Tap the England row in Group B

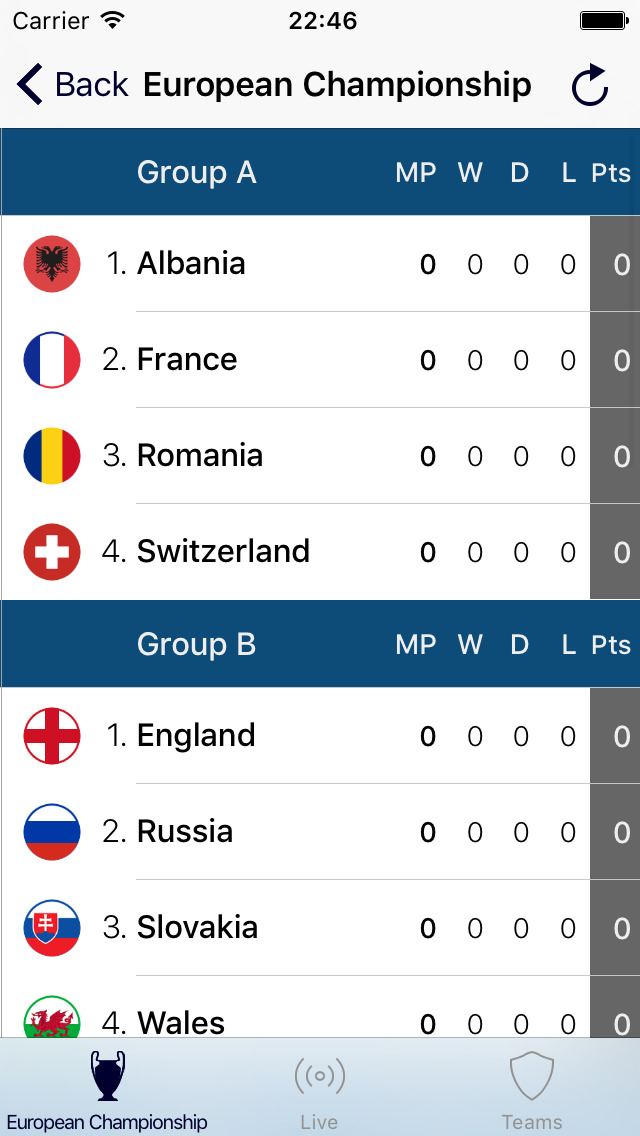click(320, 736)
